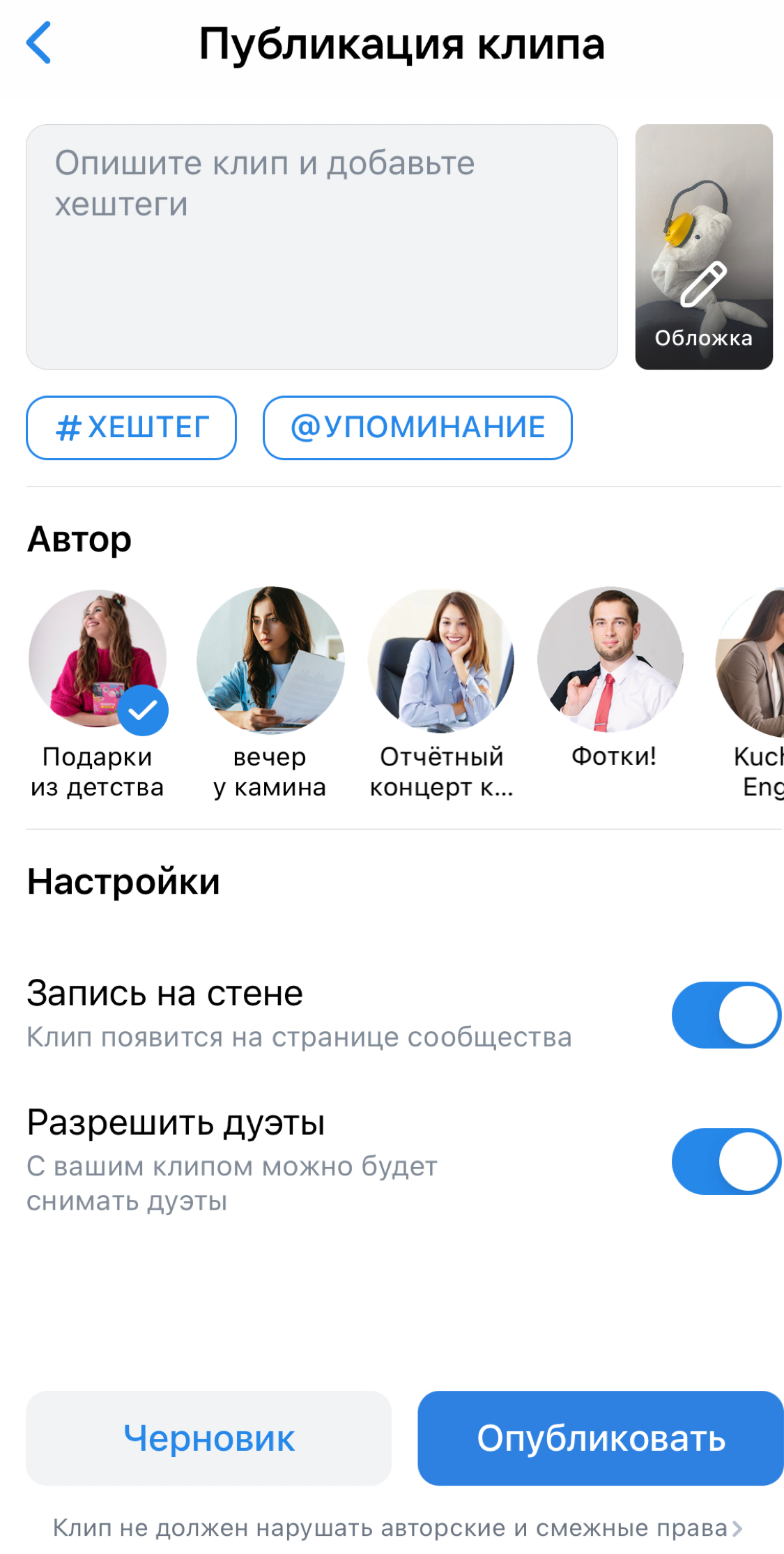The width and height of the screenshot is (784, 1554).
Task: Go back using the top arrow
Action: point(39,43)
